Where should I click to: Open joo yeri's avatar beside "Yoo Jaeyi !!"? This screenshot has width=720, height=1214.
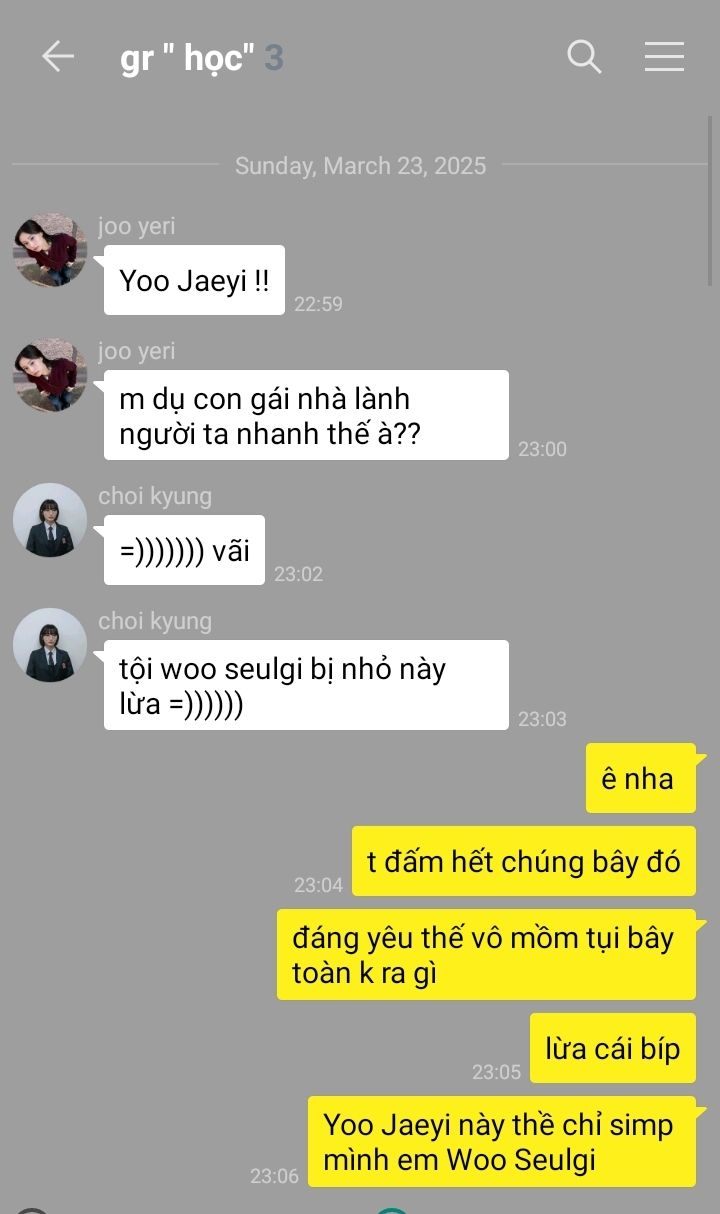[50, 249]
